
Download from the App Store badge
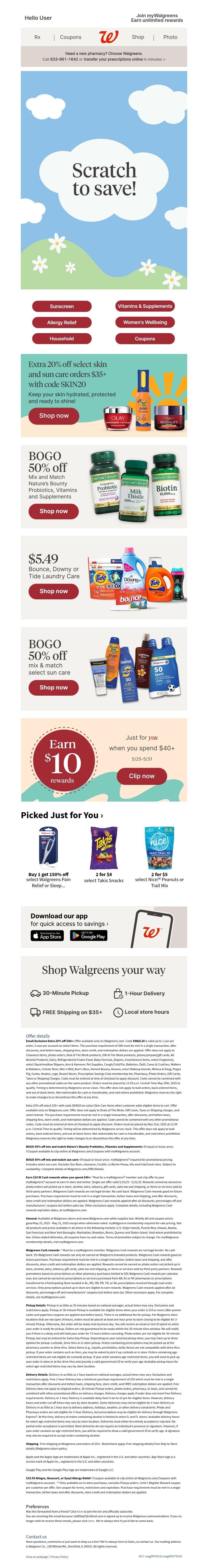(x=47, y=936)
